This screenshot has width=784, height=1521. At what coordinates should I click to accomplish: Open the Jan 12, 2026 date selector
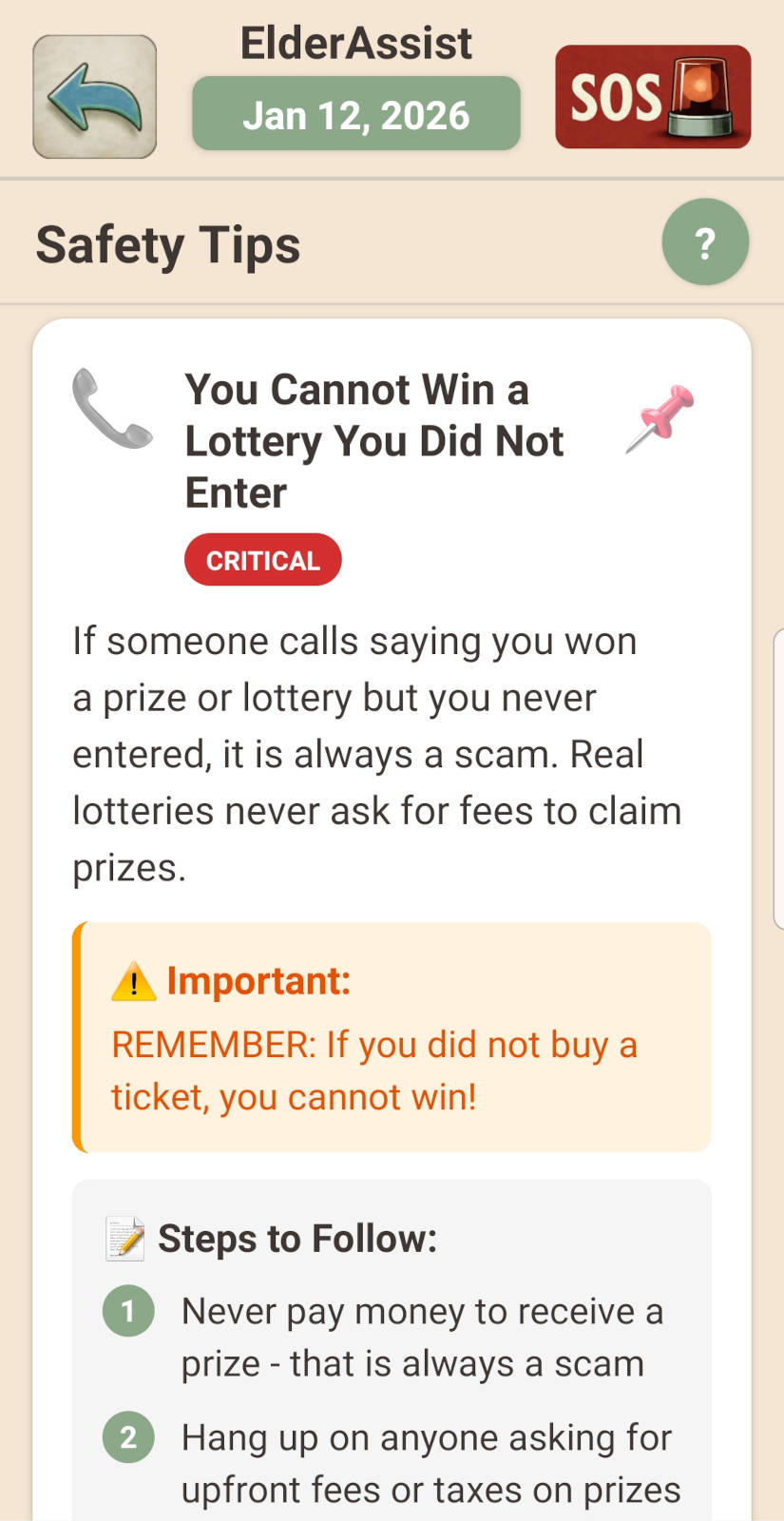tap(356, 114)
